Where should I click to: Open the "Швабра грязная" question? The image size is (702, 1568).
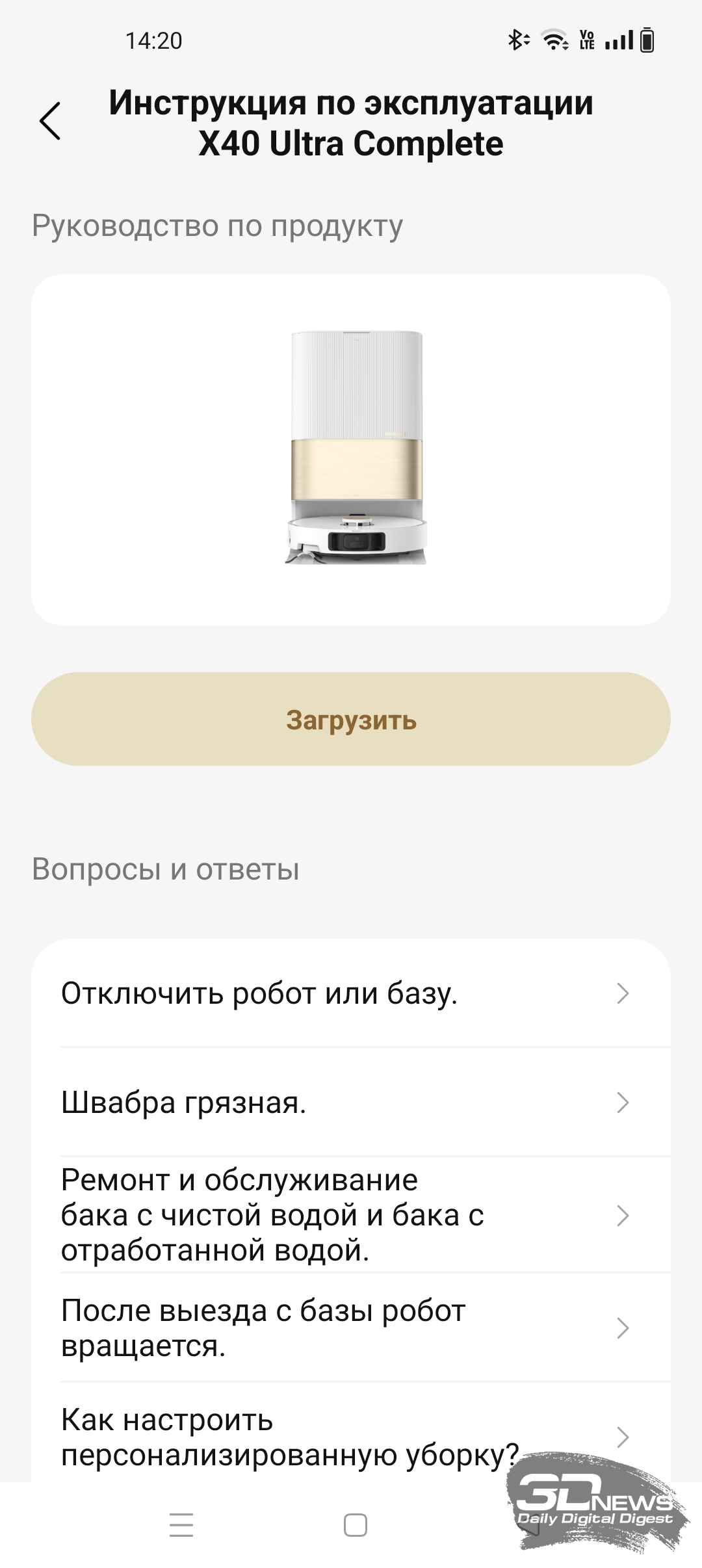pyautogui.click(x=351, y=1103)
